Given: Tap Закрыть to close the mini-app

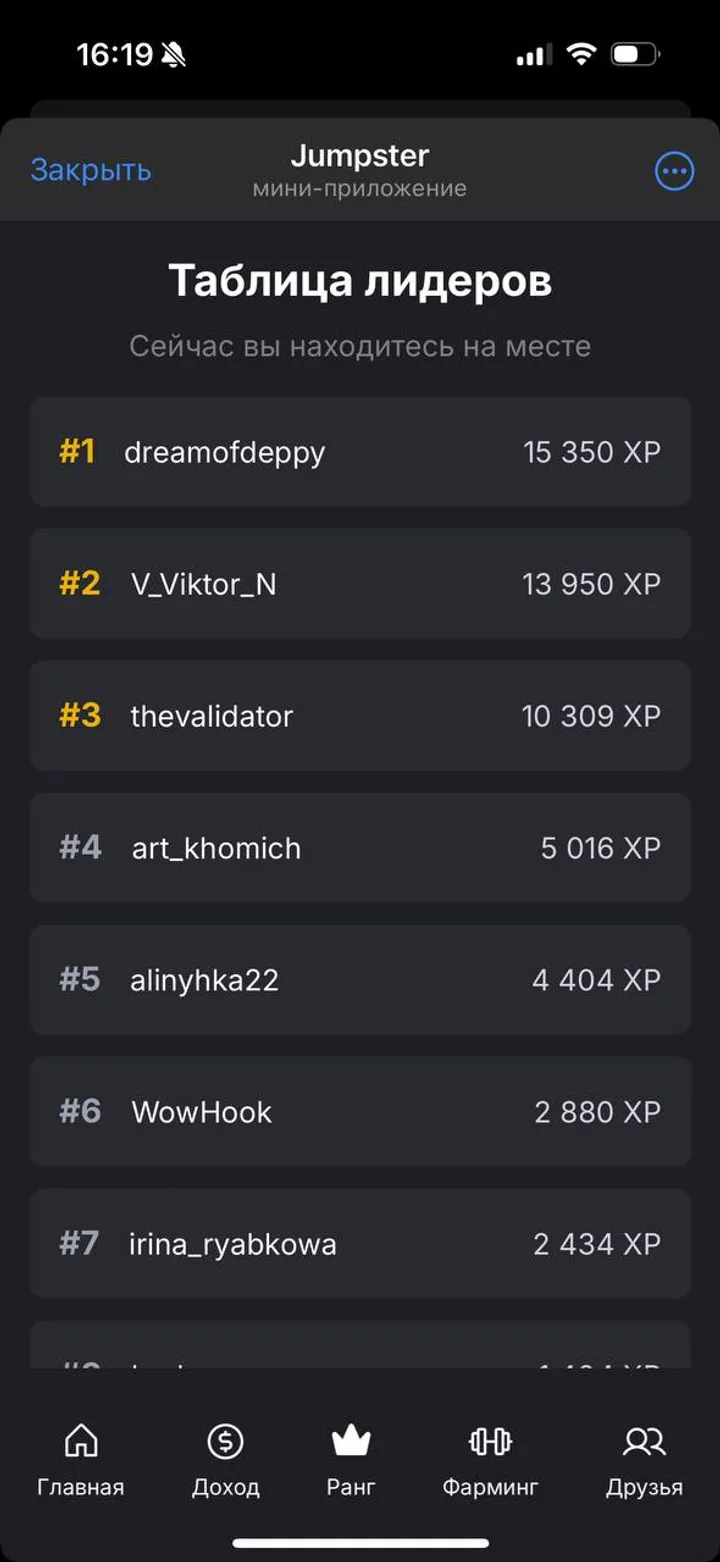Looking at the screenshot, I should coord(91,170).
